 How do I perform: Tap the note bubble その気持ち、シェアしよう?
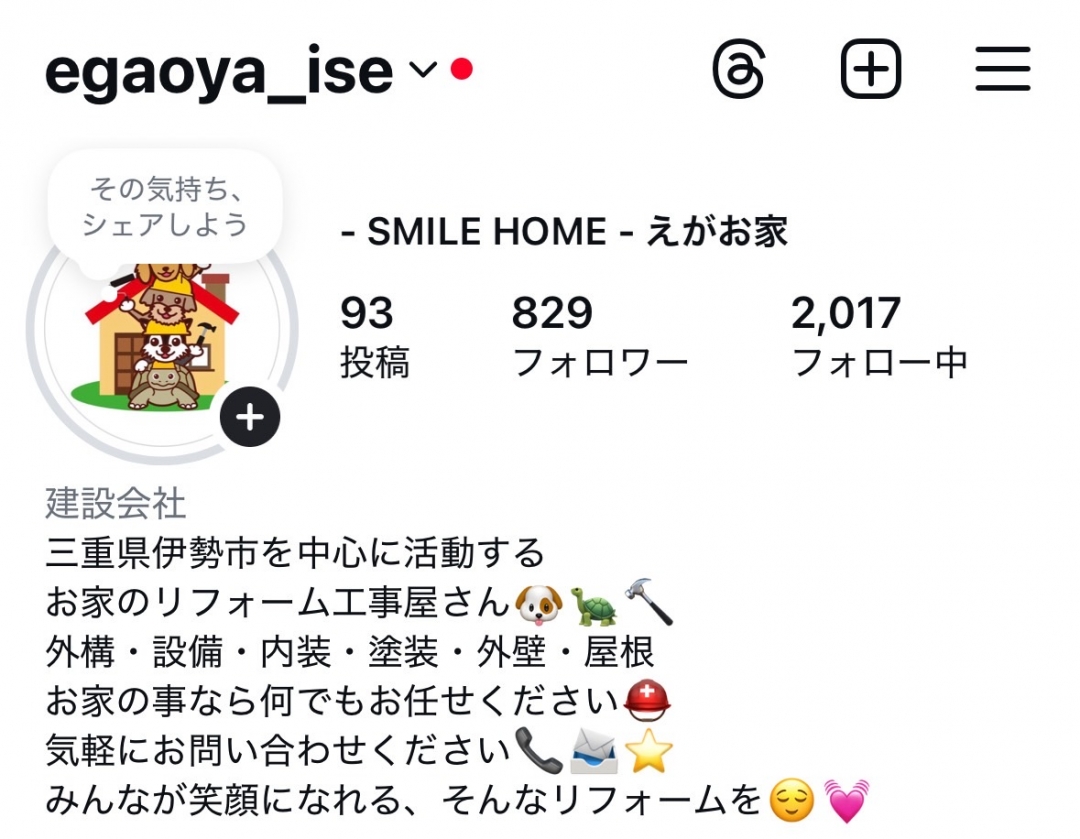pyautogui.click(x=166, y=204)
